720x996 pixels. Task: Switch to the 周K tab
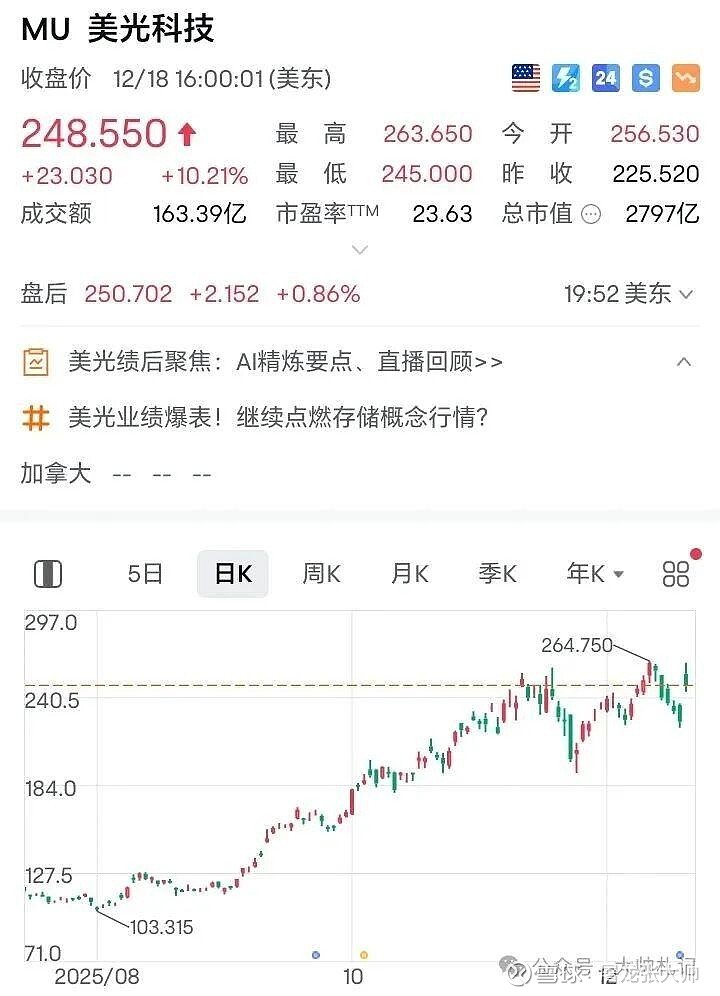click(320, 572)
